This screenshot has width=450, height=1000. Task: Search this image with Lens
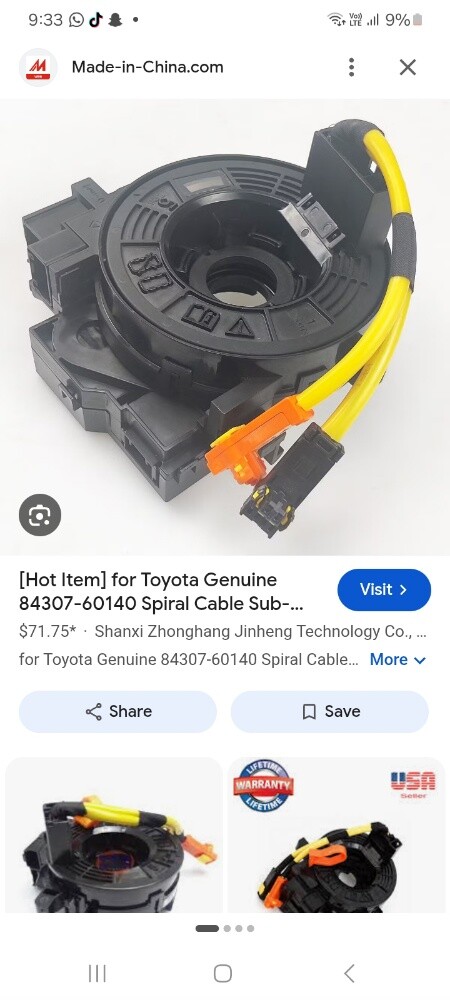click(40, 514)
